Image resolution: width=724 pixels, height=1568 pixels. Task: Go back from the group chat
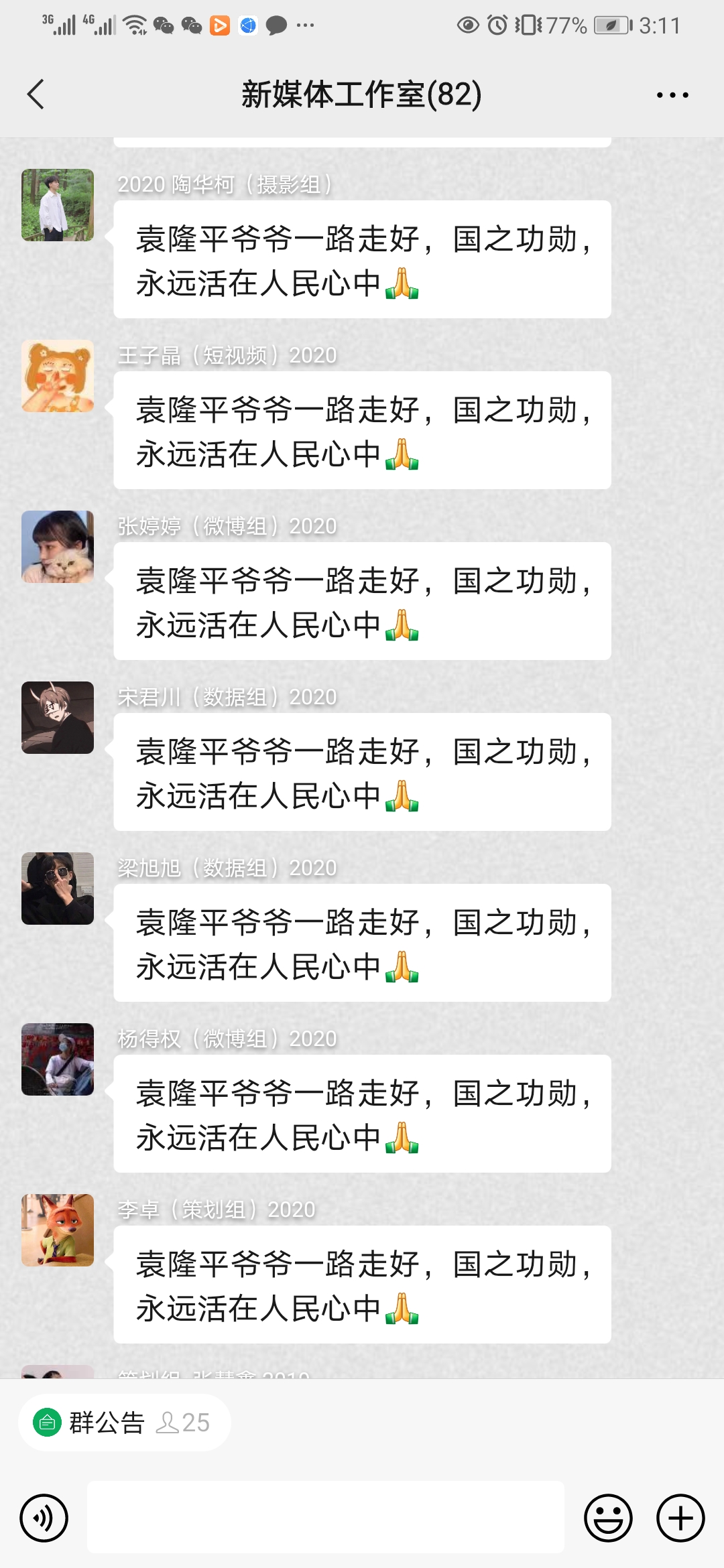tap(36, 94)
